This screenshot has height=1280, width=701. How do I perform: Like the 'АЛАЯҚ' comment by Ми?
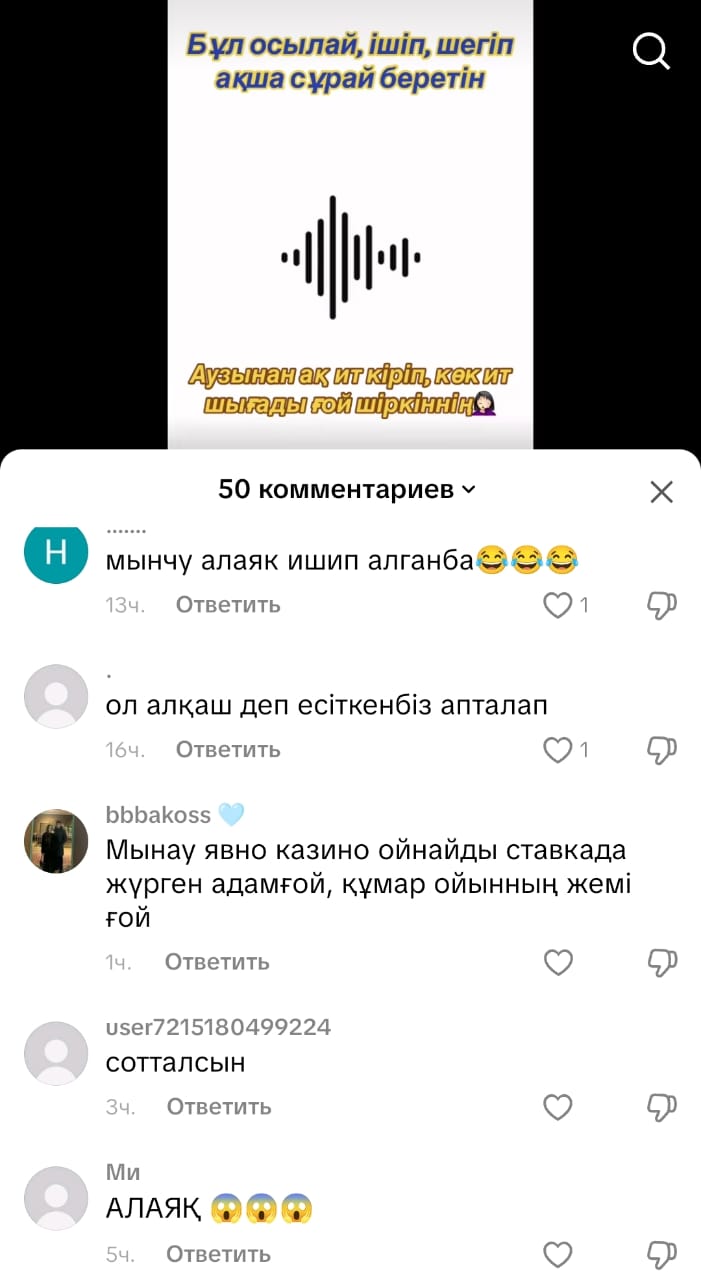pyautogui.click(x=557, y=1254)
